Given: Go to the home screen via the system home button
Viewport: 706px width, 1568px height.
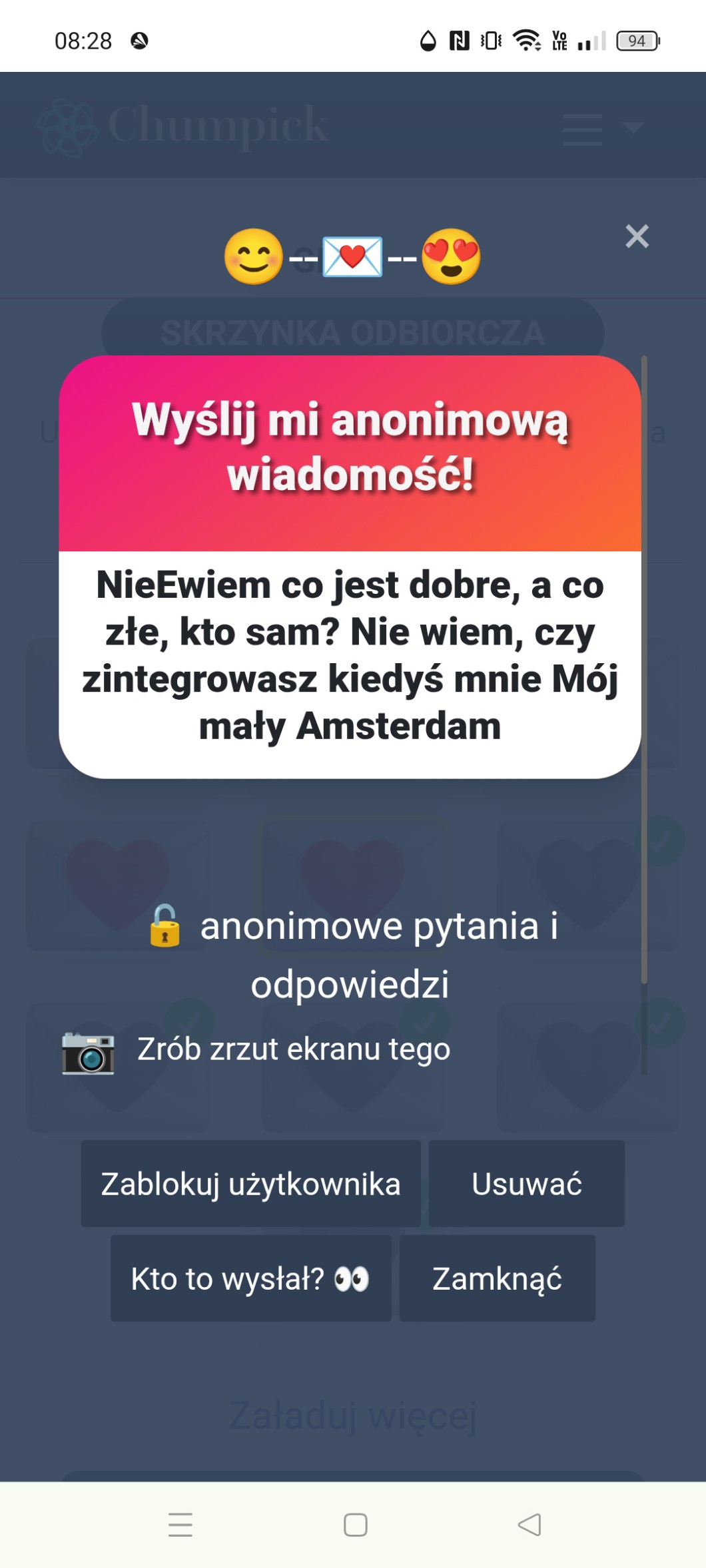Looking at the screenshot, I should click(355, 1524).
